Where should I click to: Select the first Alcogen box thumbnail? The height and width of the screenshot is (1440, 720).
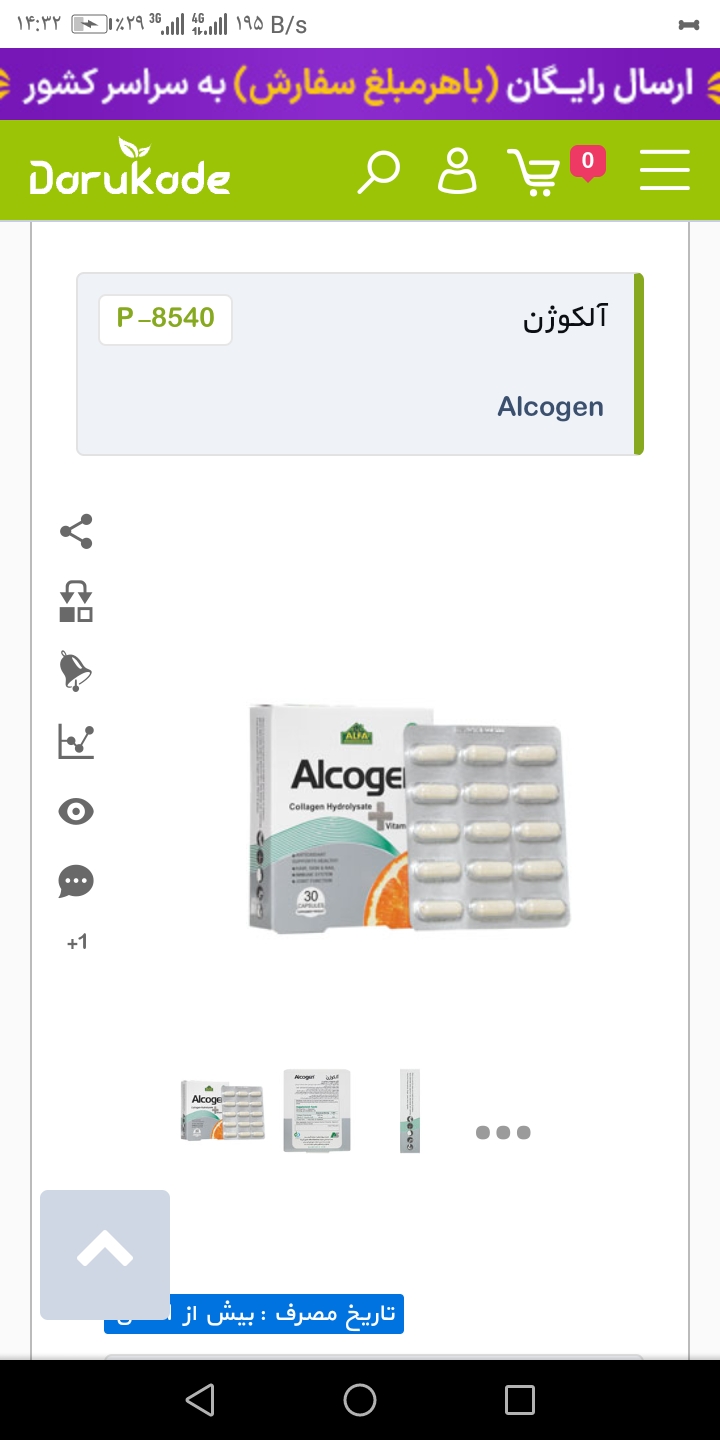coord(222,1111)
